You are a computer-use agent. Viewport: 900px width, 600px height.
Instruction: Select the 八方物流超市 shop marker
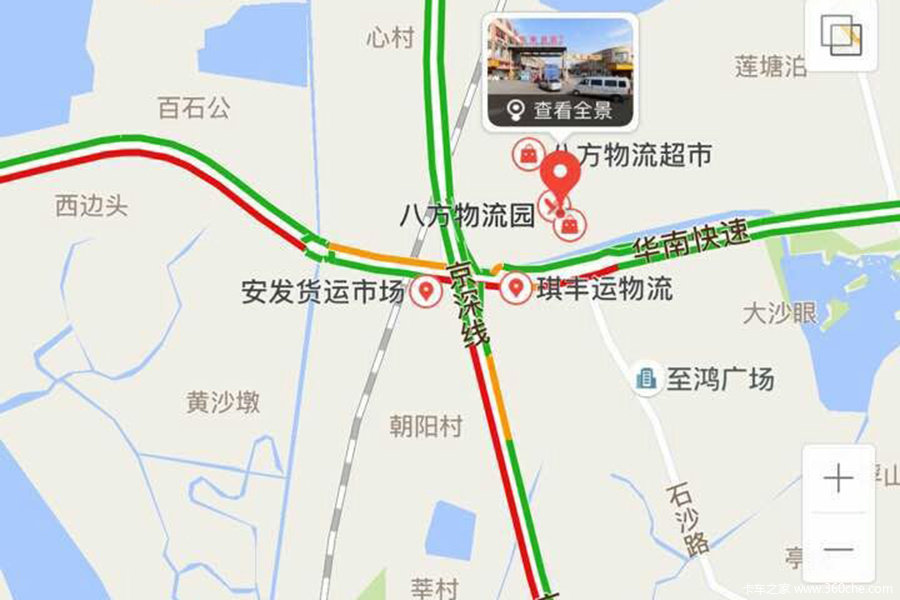(526, 154)
